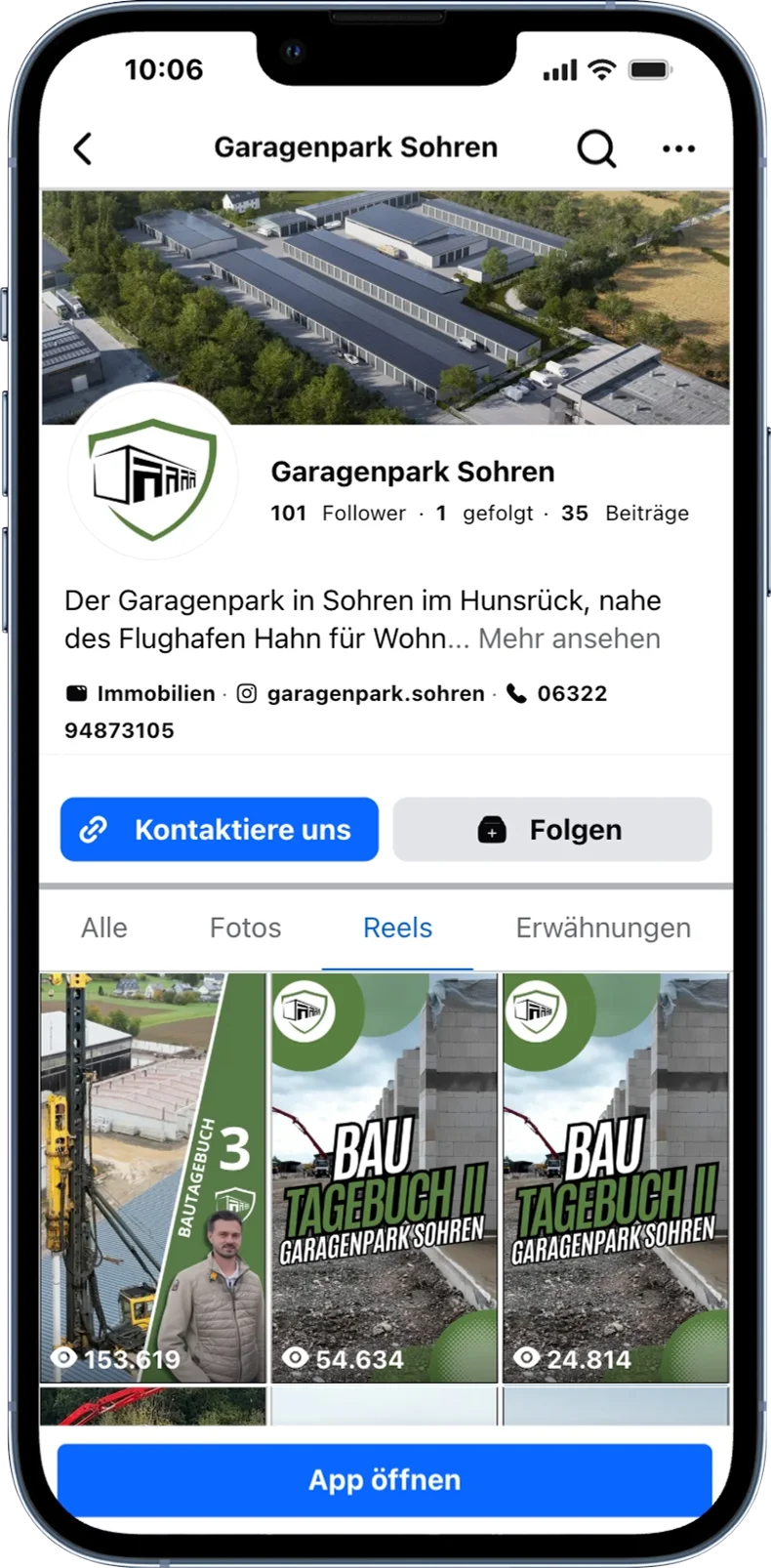
Task: Click the link icon inside Kontaktiere uns
Action: 94,829
